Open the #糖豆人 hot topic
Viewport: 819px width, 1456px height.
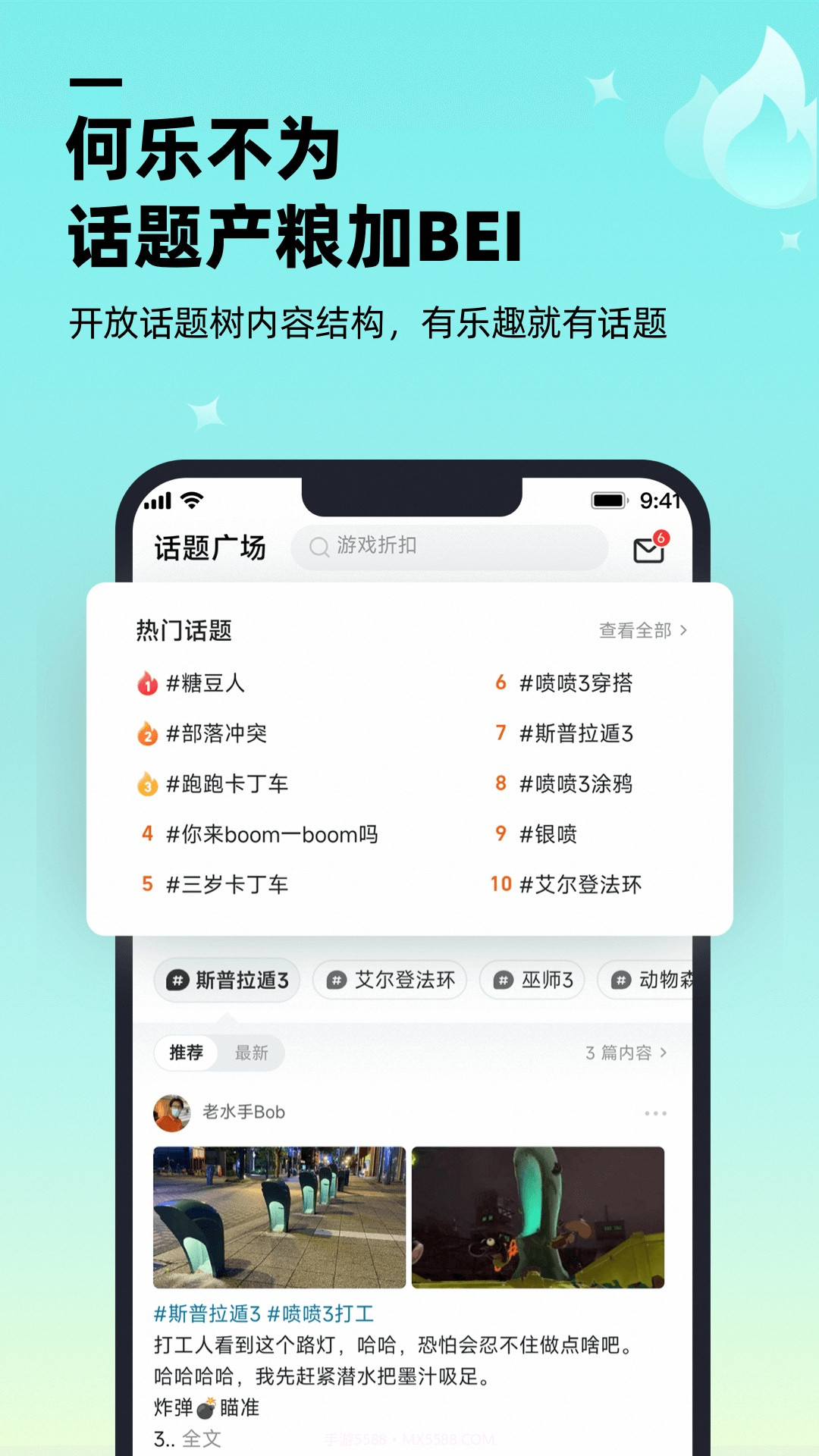click(207, 685)
